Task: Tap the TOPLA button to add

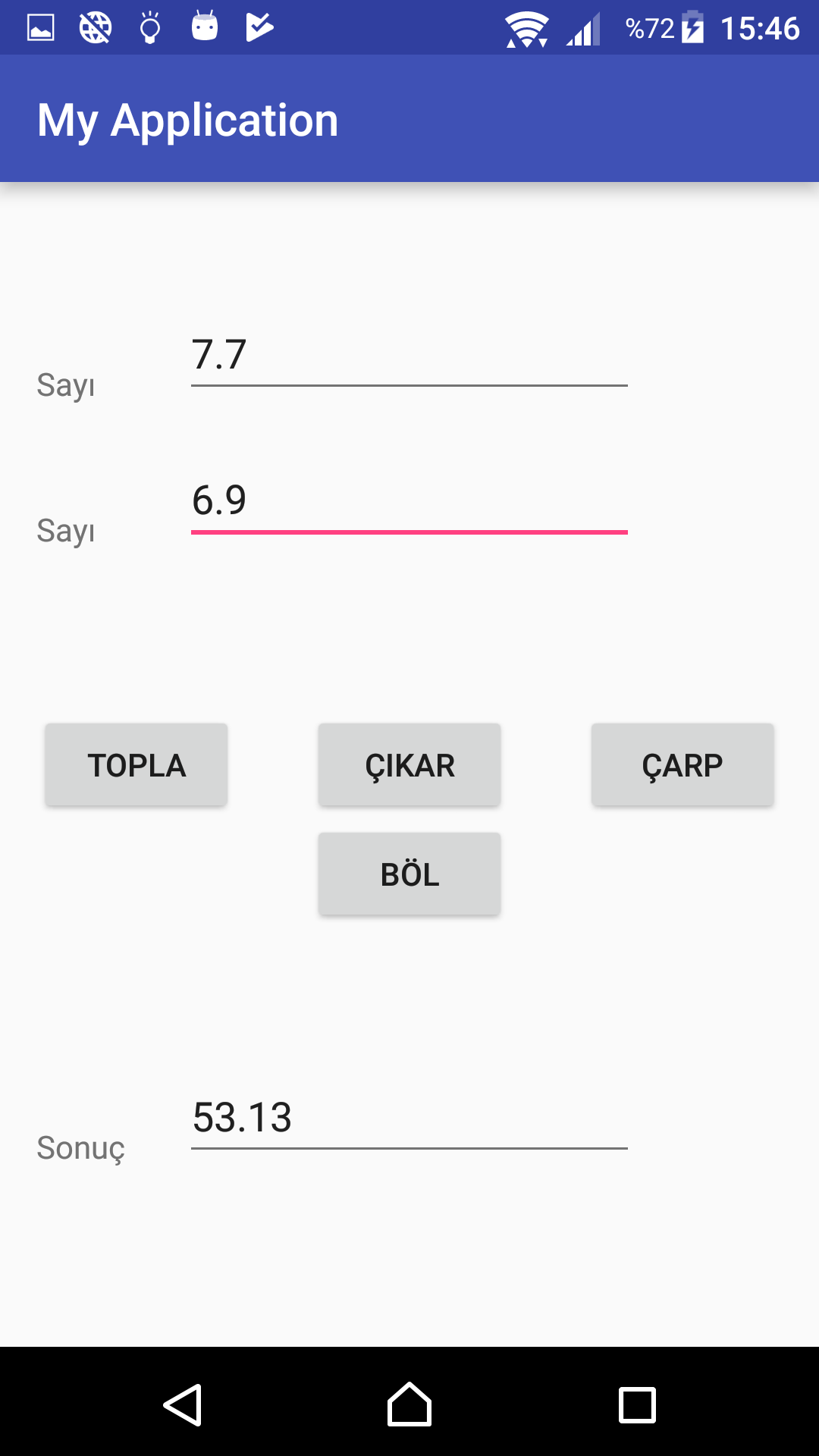Action: 136,764
